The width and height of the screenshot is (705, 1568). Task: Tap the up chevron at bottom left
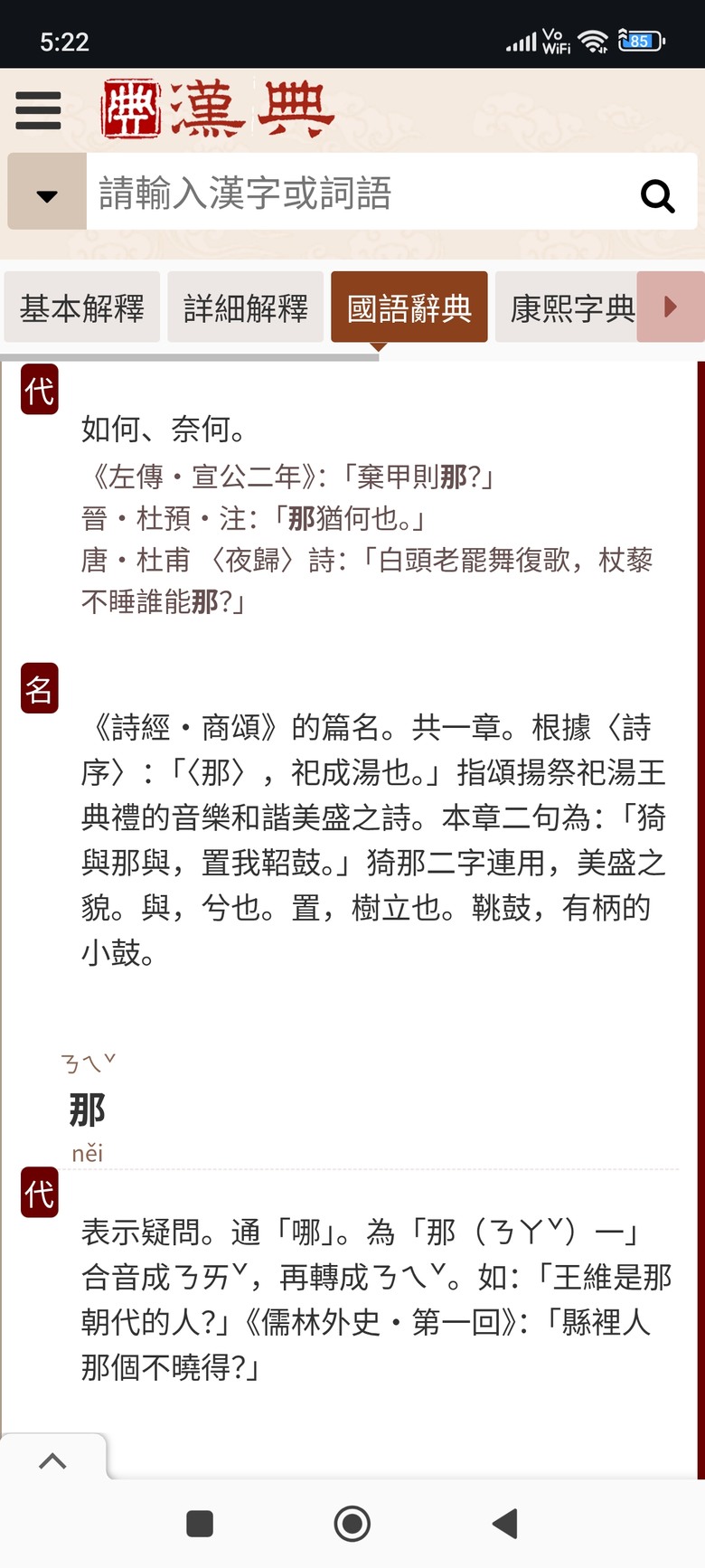[x=52, y=1460]
